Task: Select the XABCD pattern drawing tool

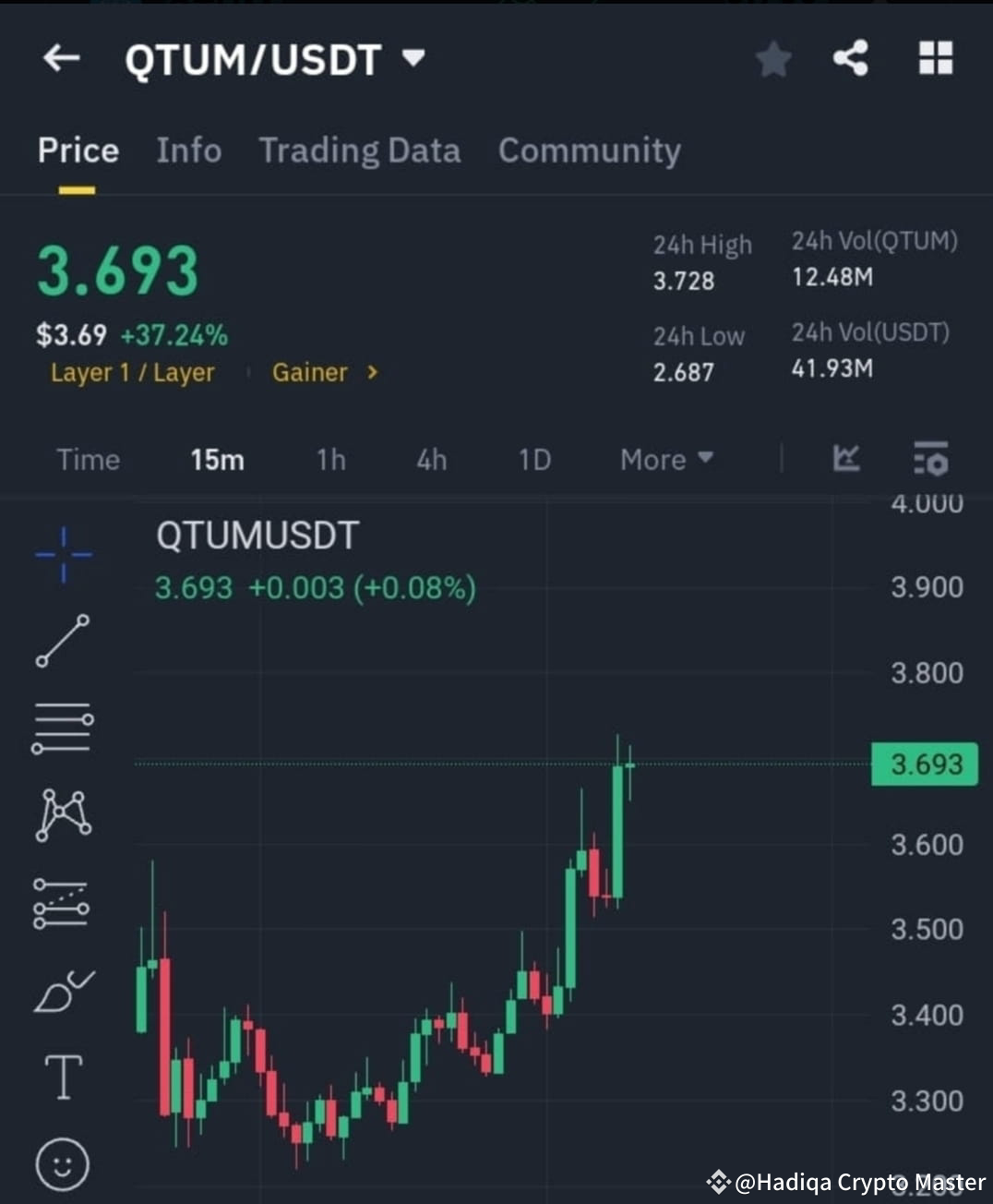Action: tap(62, 813)
